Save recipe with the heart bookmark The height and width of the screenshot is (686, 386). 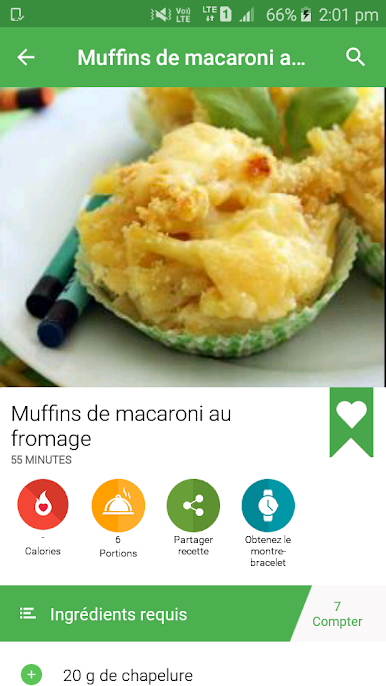351,422
